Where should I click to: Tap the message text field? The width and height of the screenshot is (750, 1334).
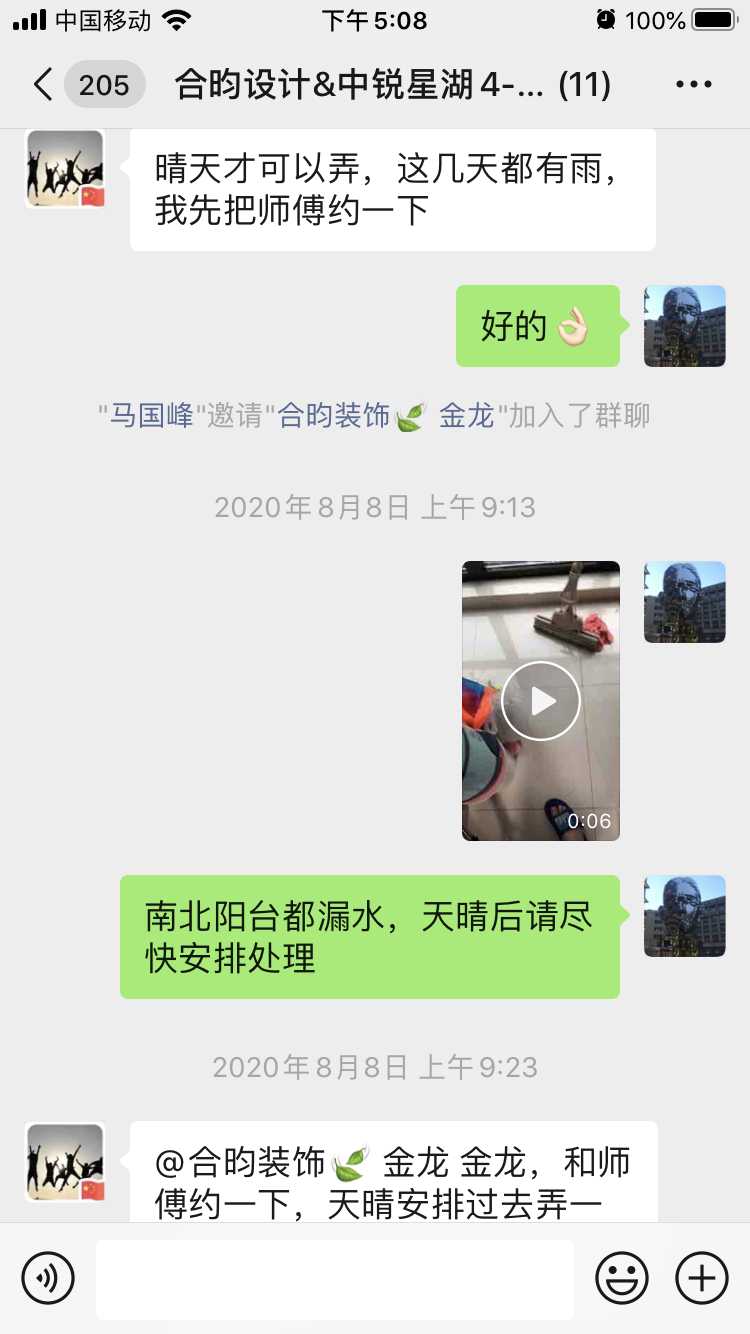335,1278
